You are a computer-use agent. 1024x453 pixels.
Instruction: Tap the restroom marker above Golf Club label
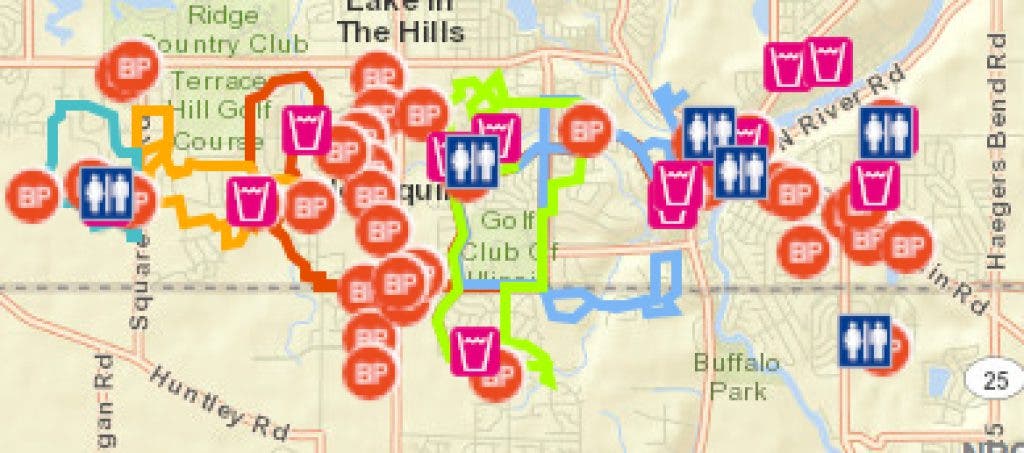click(x=471, y=163)
